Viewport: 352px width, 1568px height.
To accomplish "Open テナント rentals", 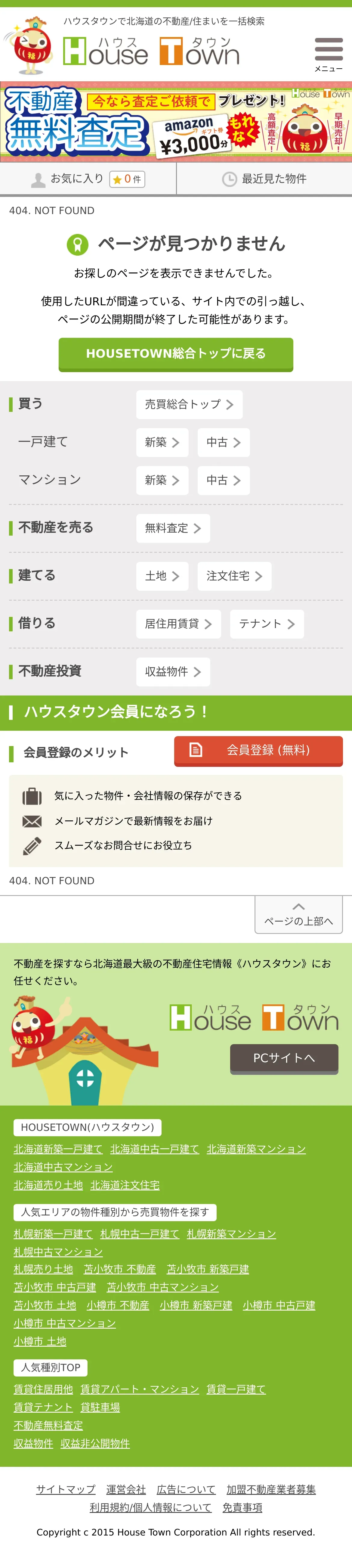I will point(266,624).
